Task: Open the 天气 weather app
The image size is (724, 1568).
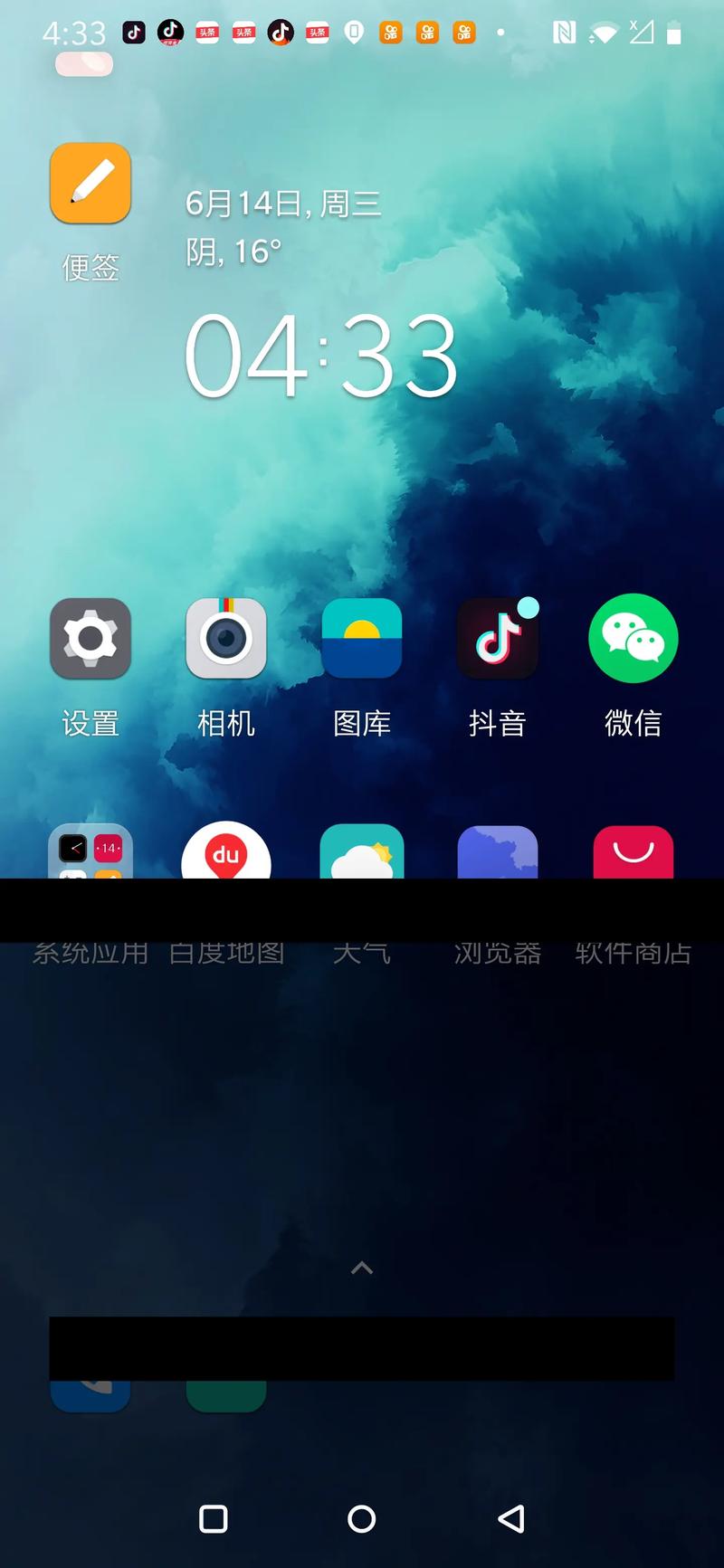Action: click(x=362, y=852)
